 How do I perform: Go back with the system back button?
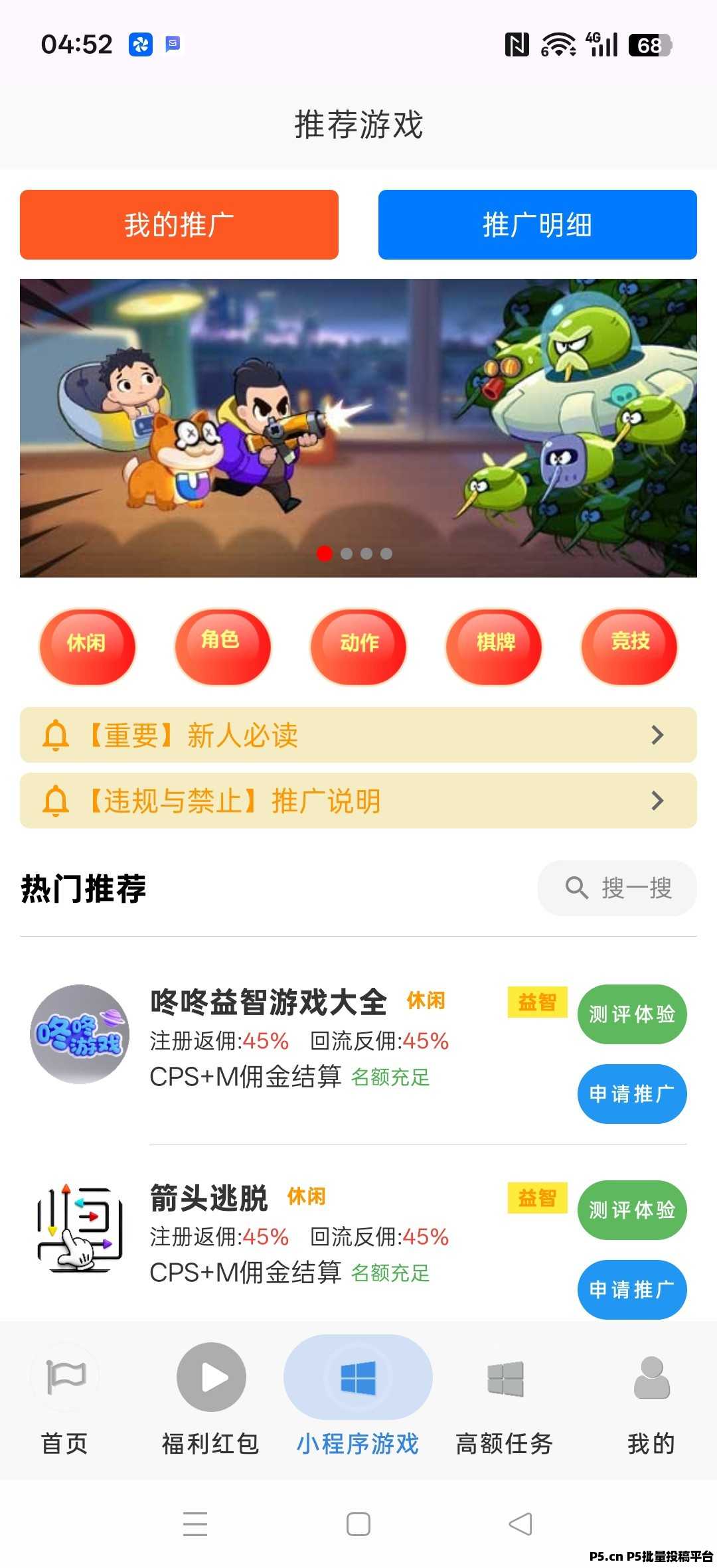coord(520,1524)
